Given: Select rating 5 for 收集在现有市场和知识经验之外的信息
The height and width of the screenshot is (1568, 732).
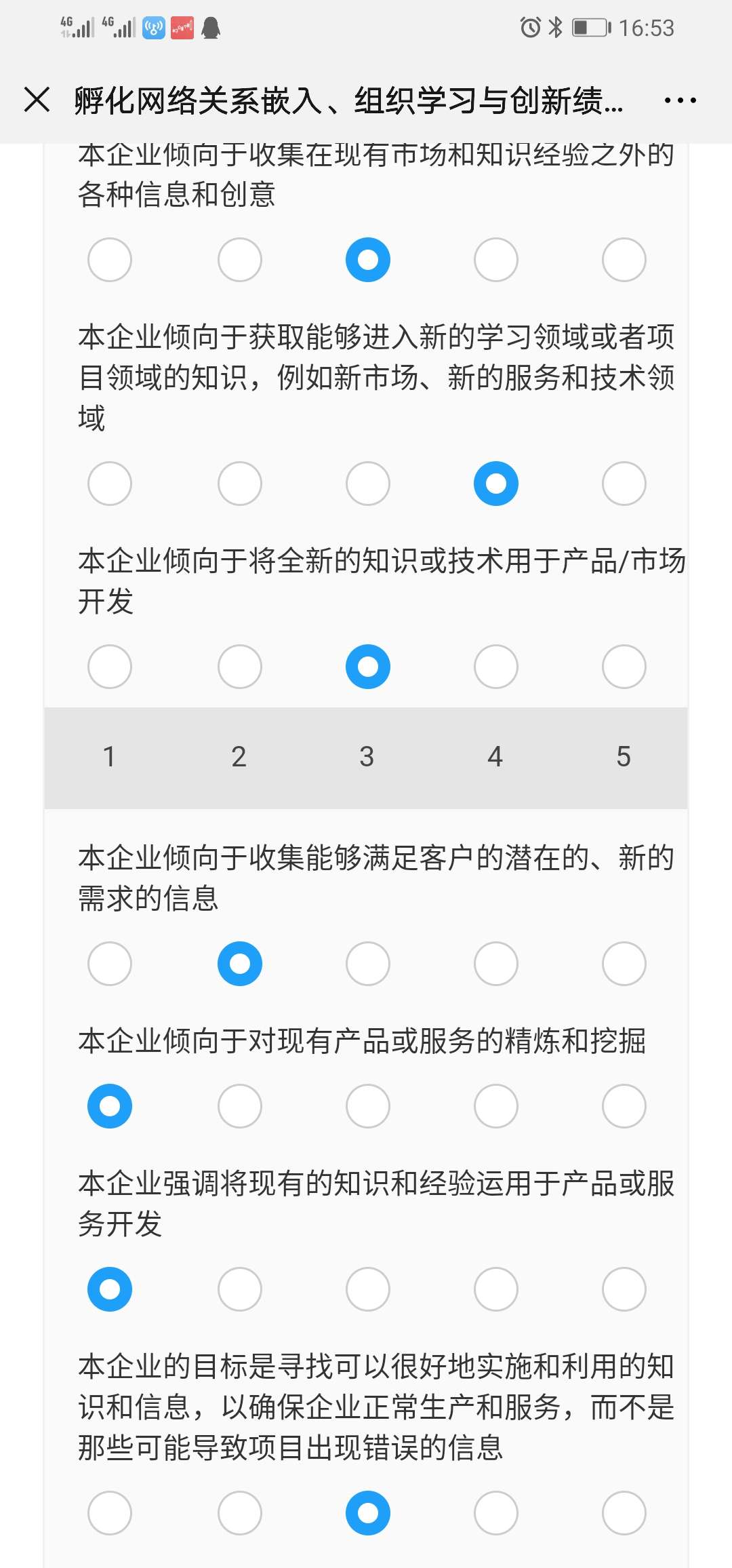Looking at the screenshot, I should coord(624,260).
